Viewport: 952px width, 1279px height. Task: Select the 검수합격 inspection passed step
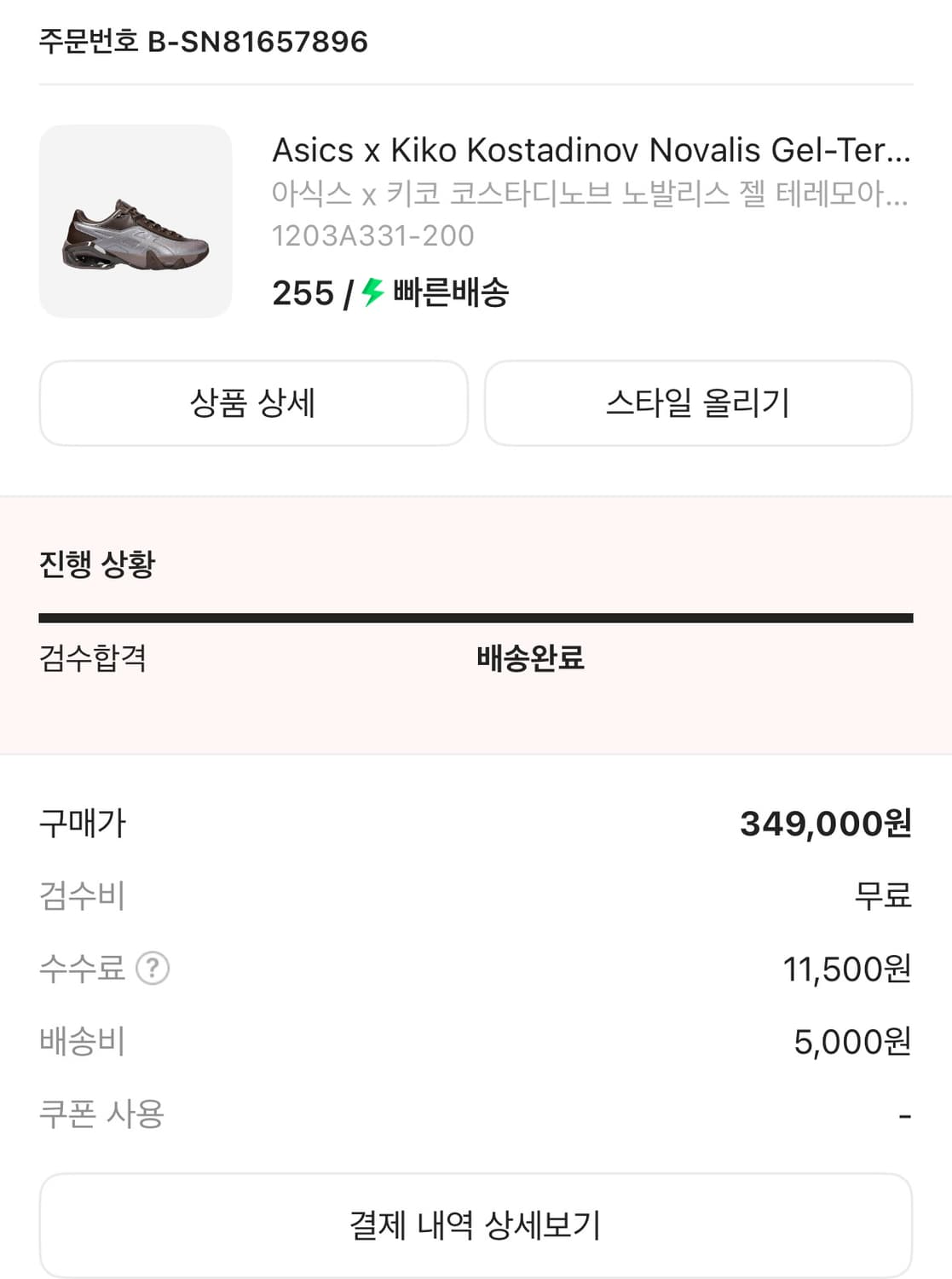click(93, 658)
